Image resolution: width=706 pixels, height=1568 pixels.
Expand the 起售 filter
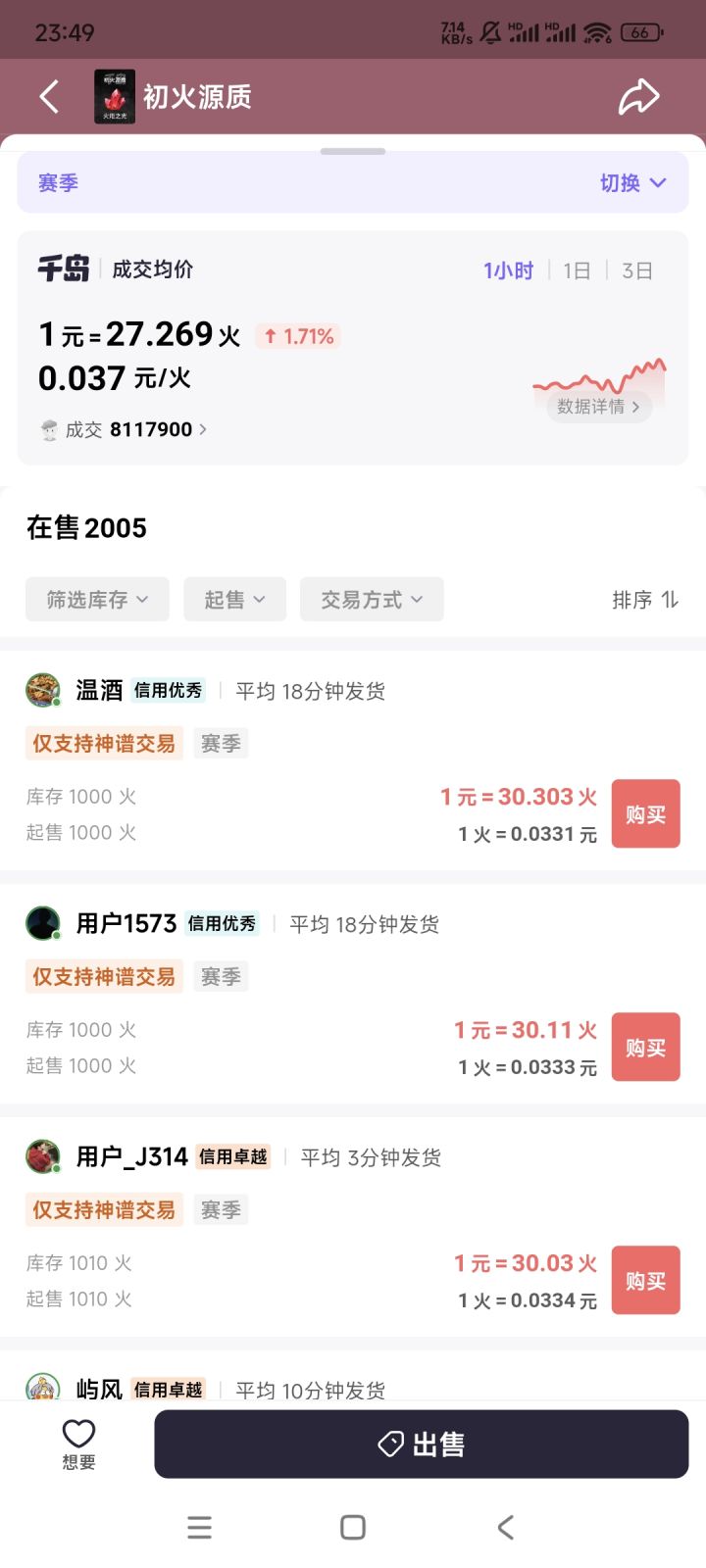[234, 600]
